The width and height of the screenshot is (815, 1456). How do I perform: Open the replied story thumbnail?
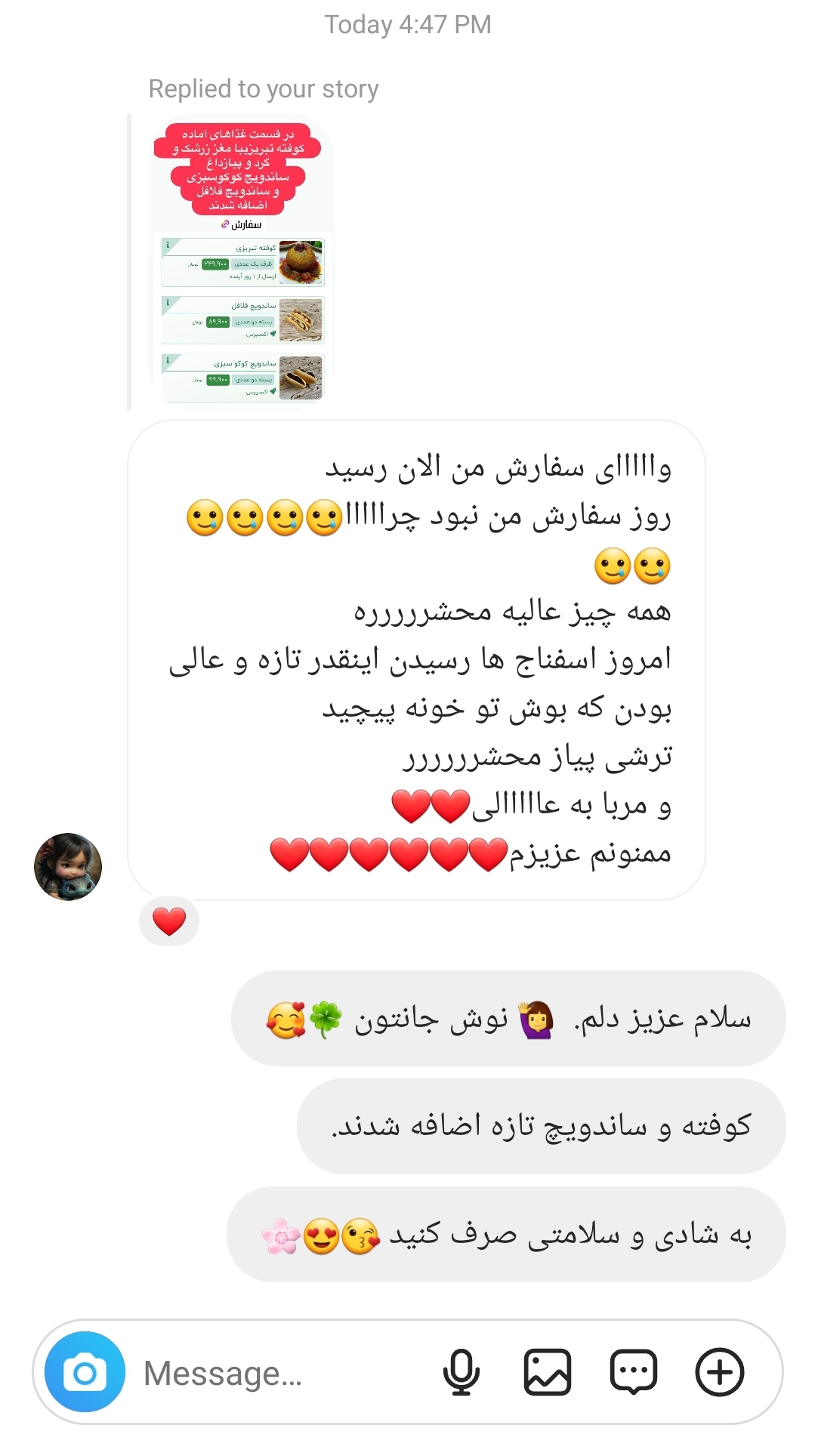coord(242,261)
